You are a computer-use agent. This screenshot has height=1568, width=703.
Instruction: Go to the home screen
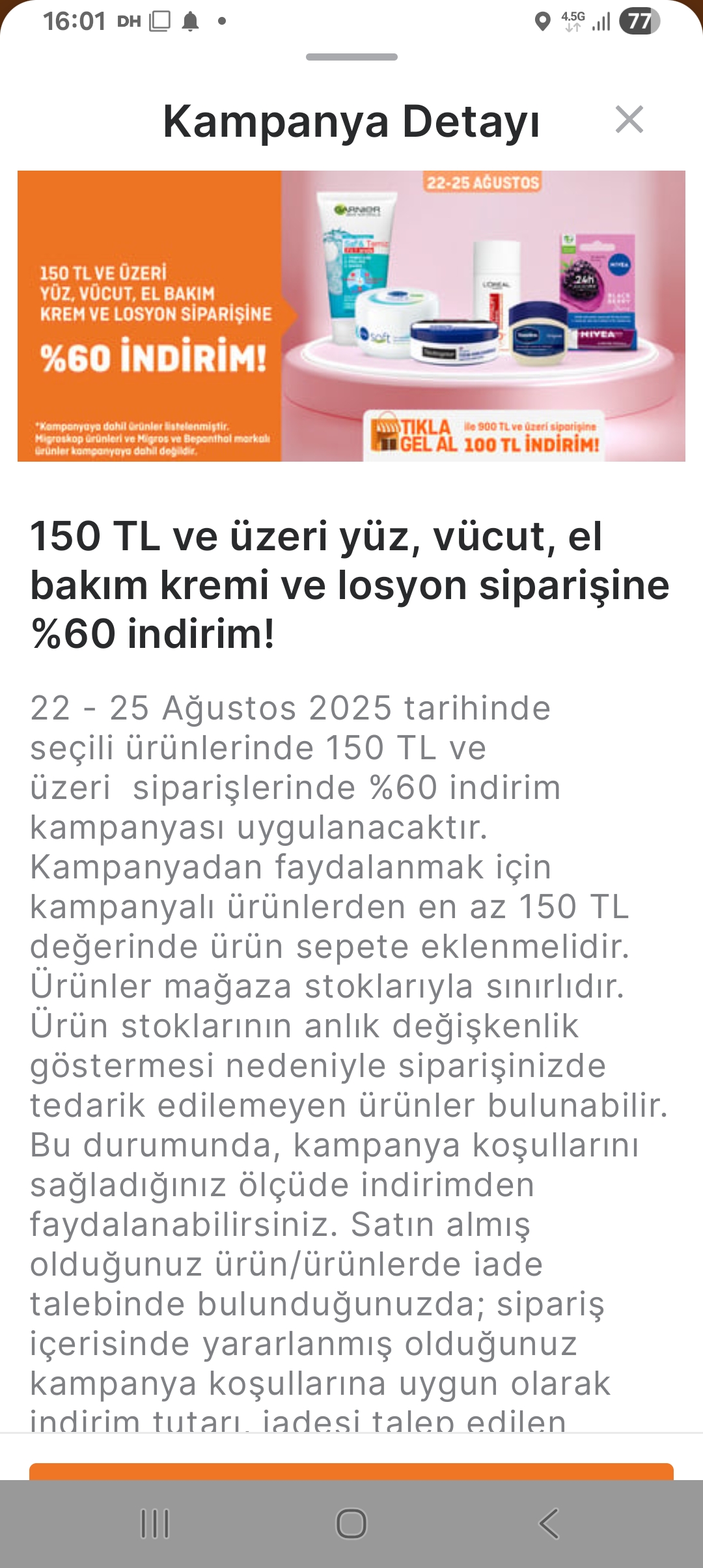click(351, 1524)
